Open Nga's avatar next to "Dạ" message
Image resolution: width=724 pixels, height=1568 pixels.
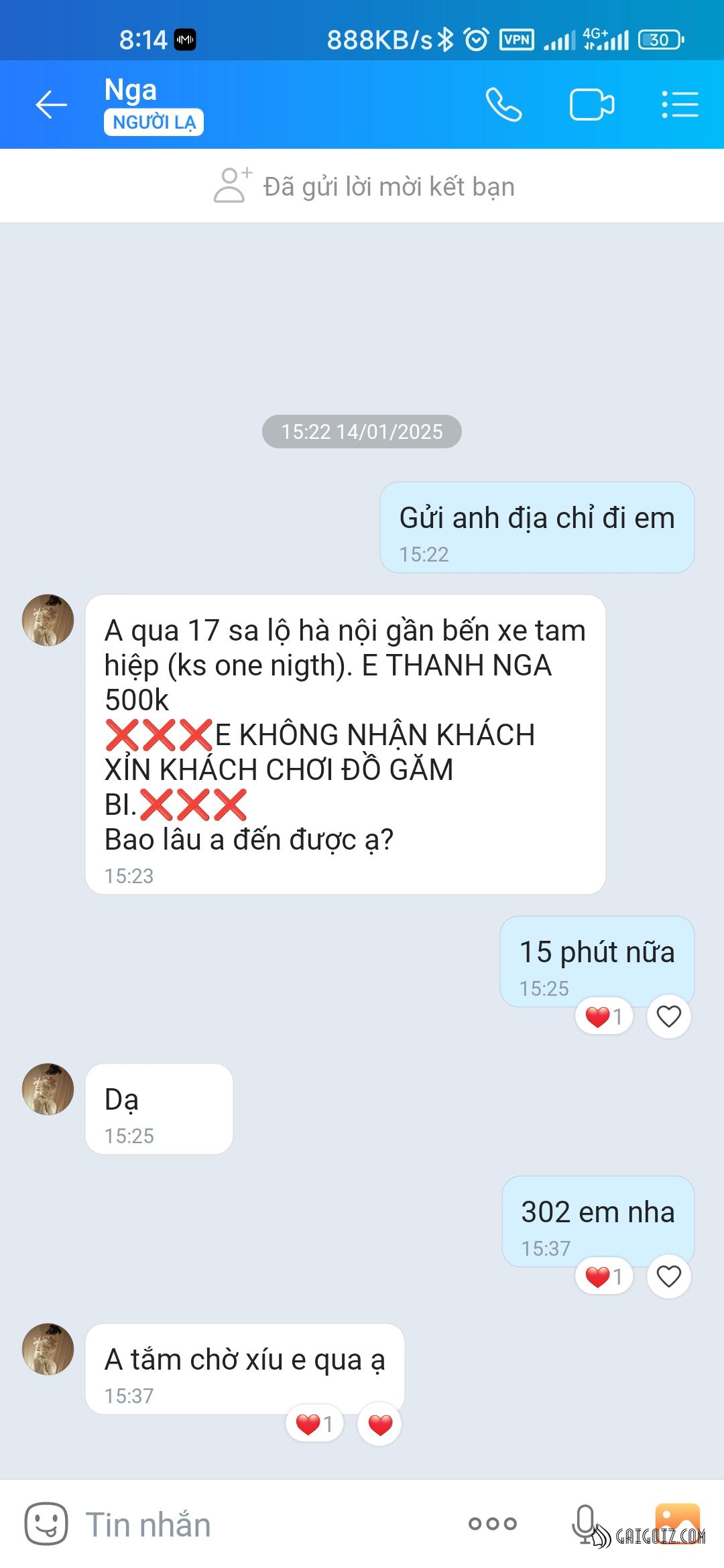pos(48,1089)
